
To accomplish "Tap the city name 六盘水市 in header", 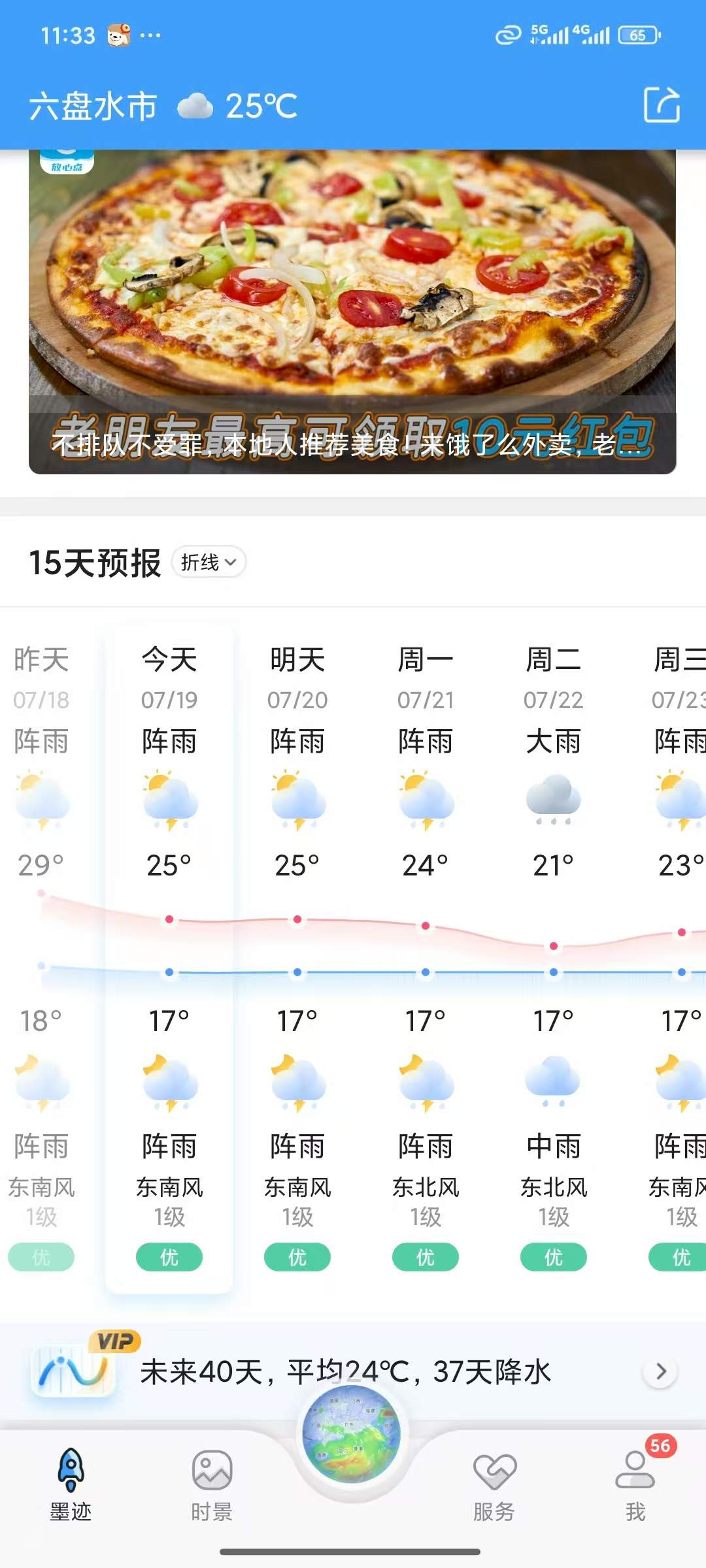I will pyautogui.click(x=93, y=106).
